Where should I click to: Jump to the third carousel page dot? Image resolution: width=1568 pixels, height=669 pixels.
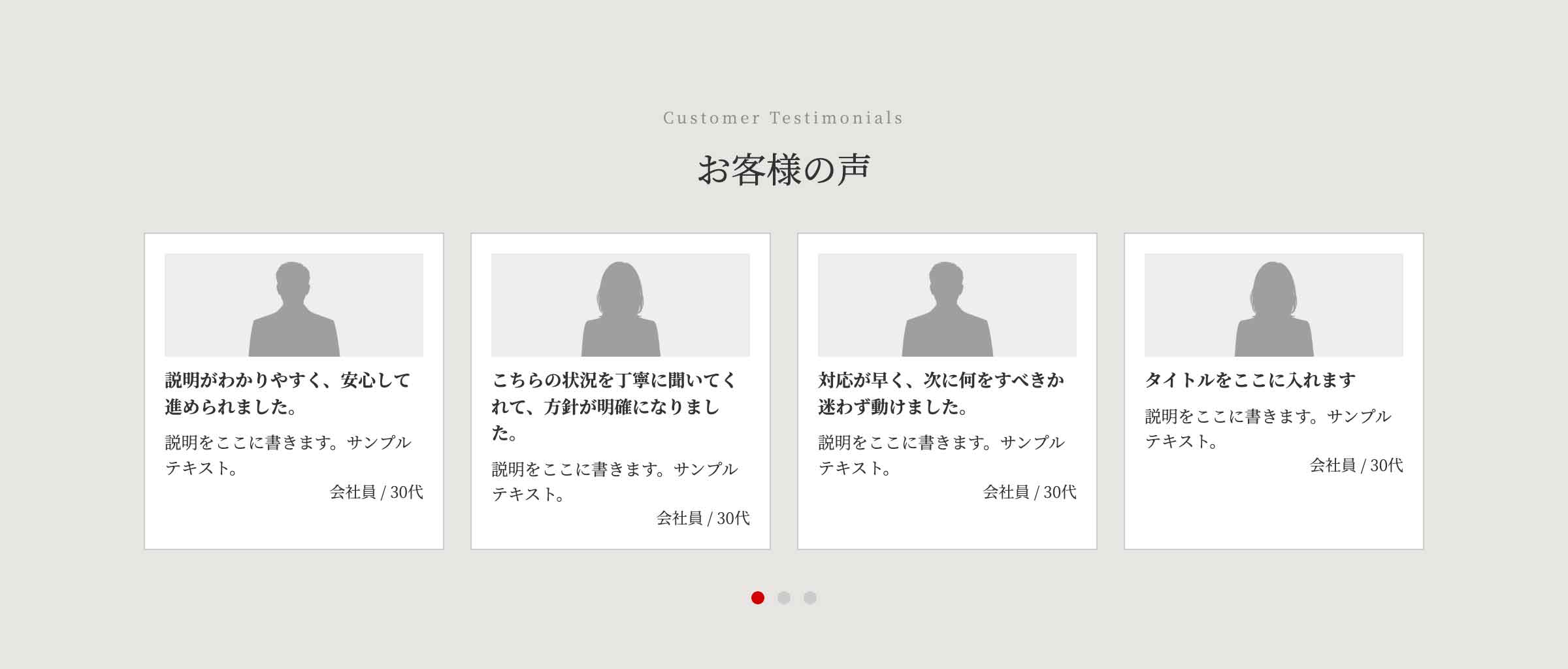pos(810,598)
